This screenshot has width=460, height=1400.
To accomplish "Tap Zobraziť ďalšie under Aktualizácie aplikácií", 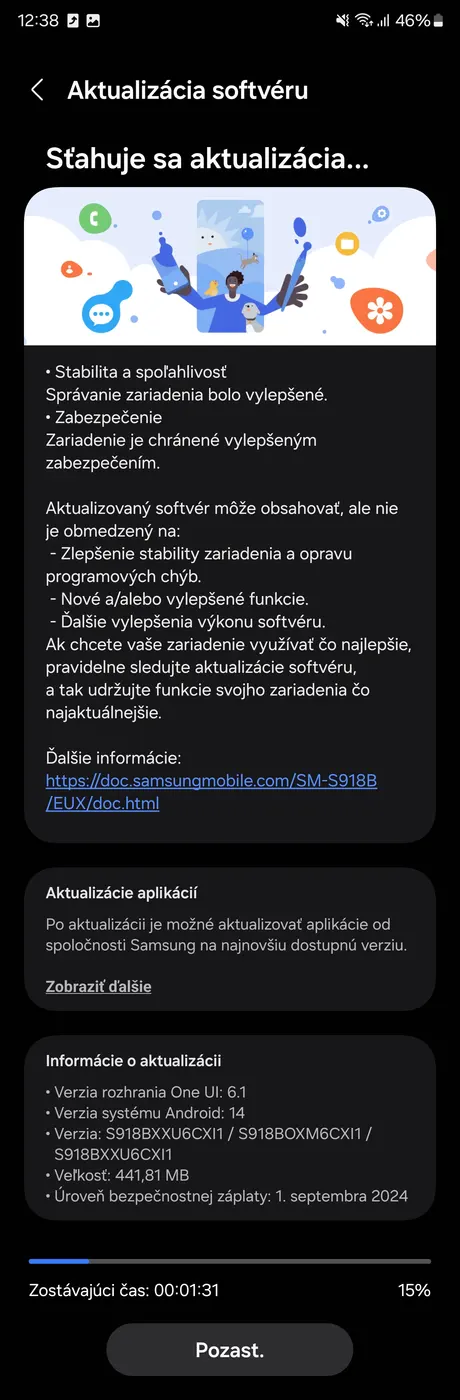I will click(x=98, y=986).
